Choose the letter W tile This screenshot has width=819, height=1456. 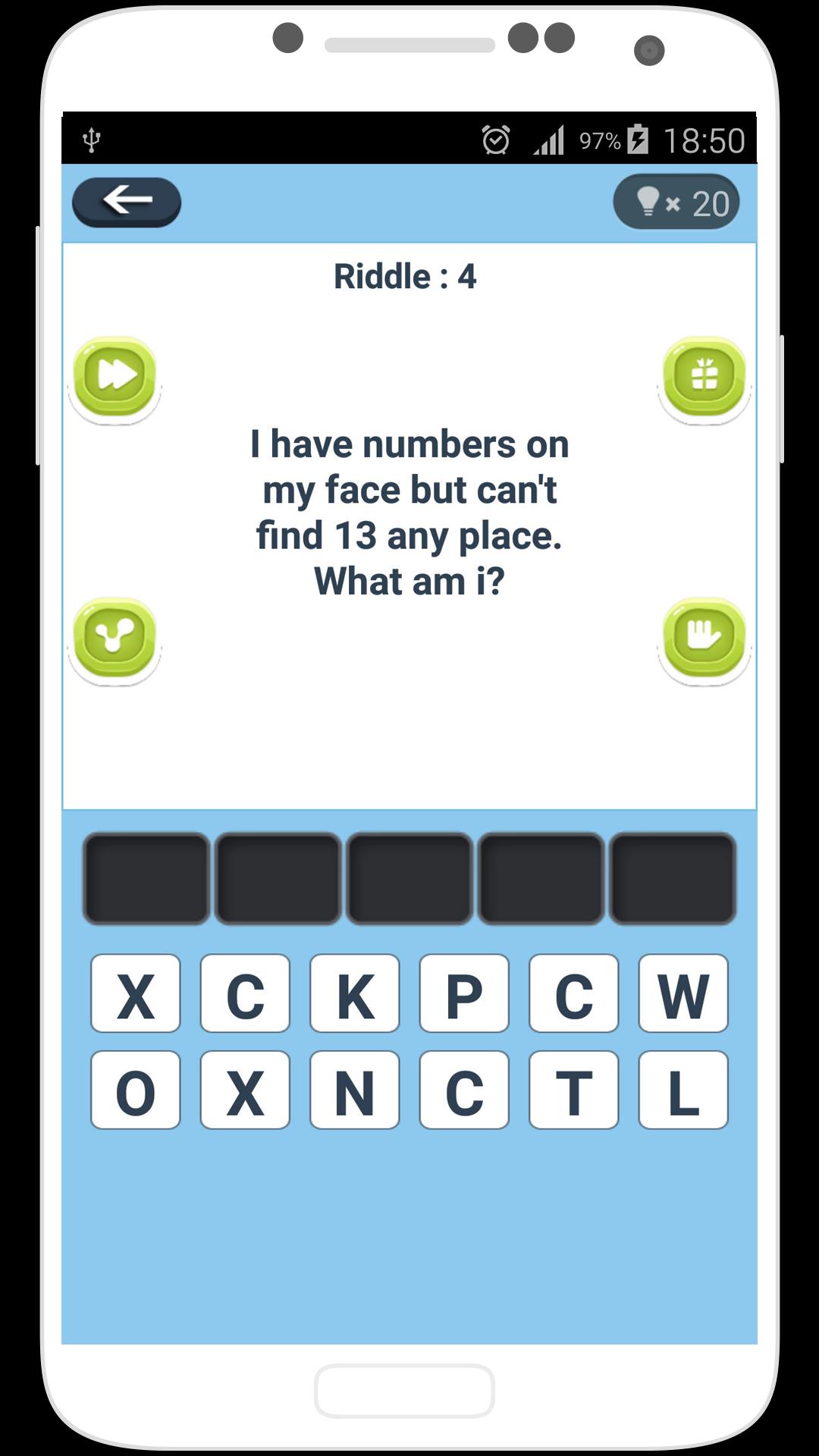(683, 993)
